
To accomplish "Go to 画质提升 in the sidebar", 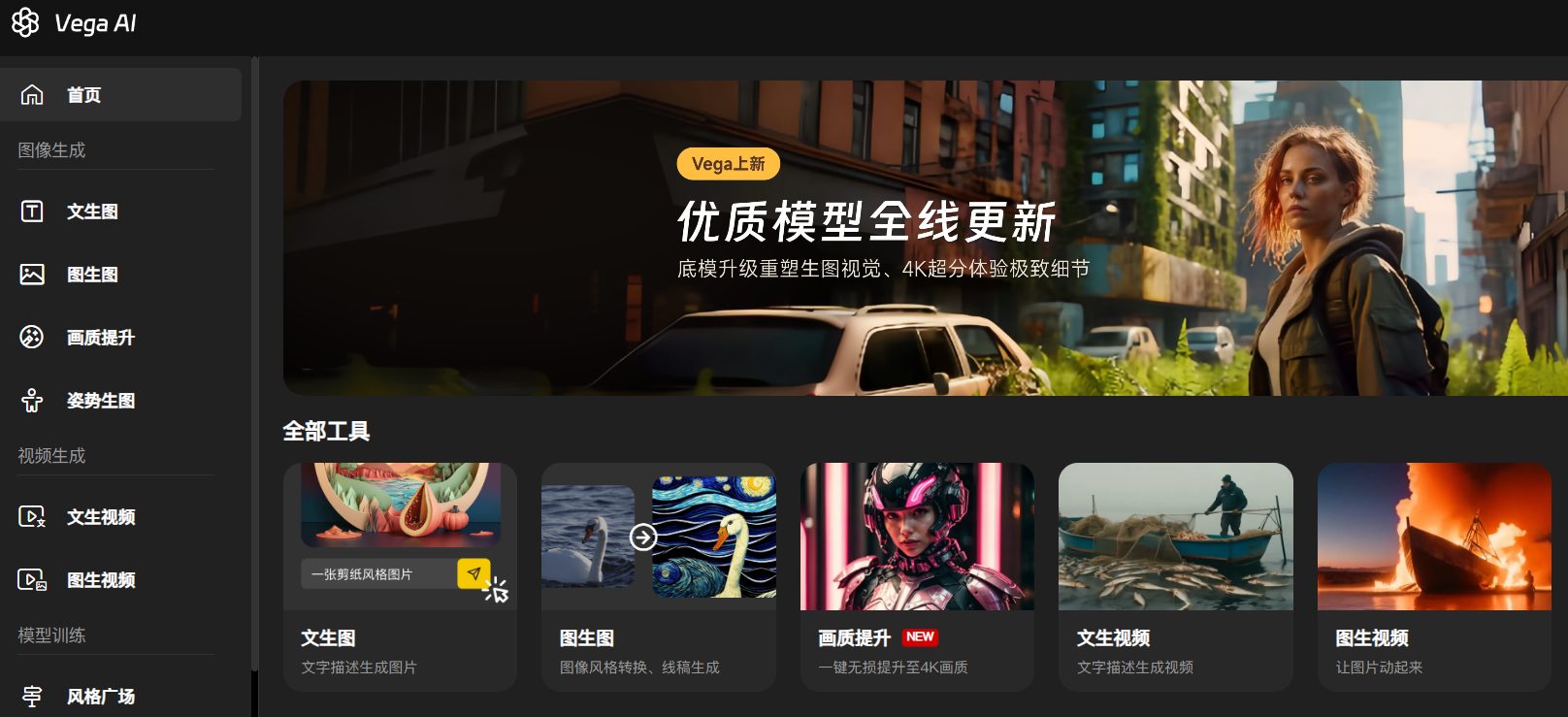I will pos(99,338).
